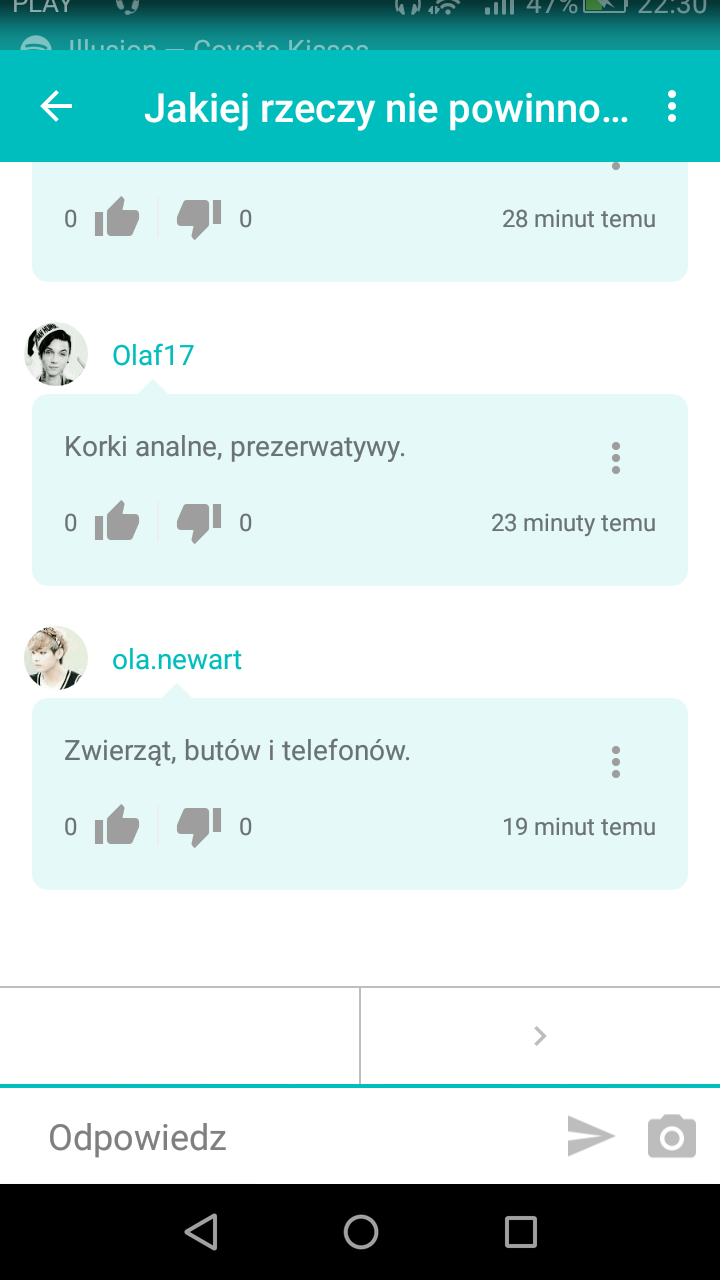Open Olaf17's profile name
This screenshot has width=720, height=1280.
click(153, 355)
